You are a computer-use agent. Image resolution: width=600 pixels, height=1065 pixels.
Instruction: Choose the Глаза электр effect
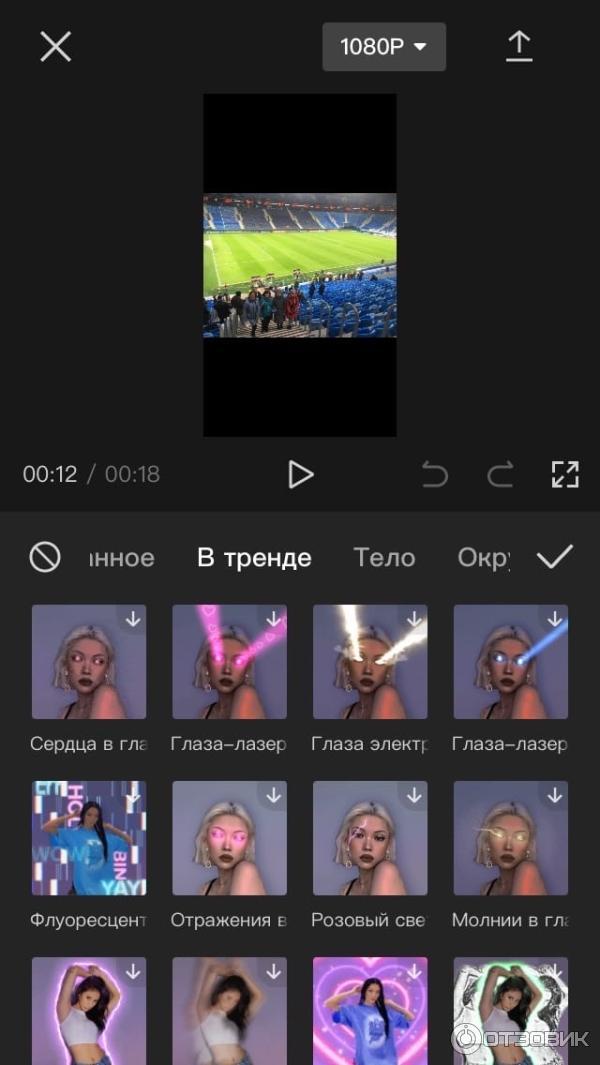click(x=370, y=662)
